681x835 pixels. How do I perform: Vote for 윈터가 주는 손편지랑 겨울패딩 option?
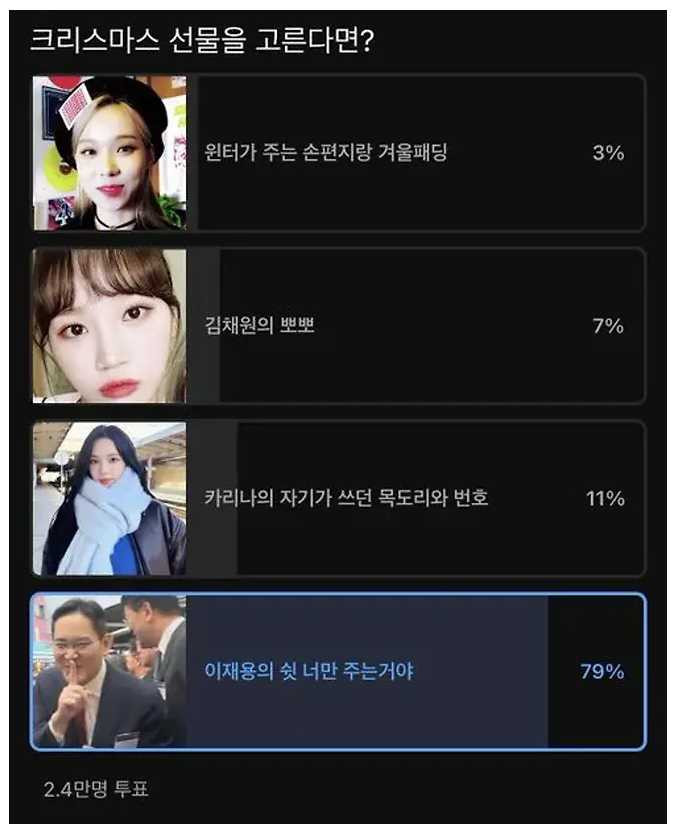click(x=340, y=153)
